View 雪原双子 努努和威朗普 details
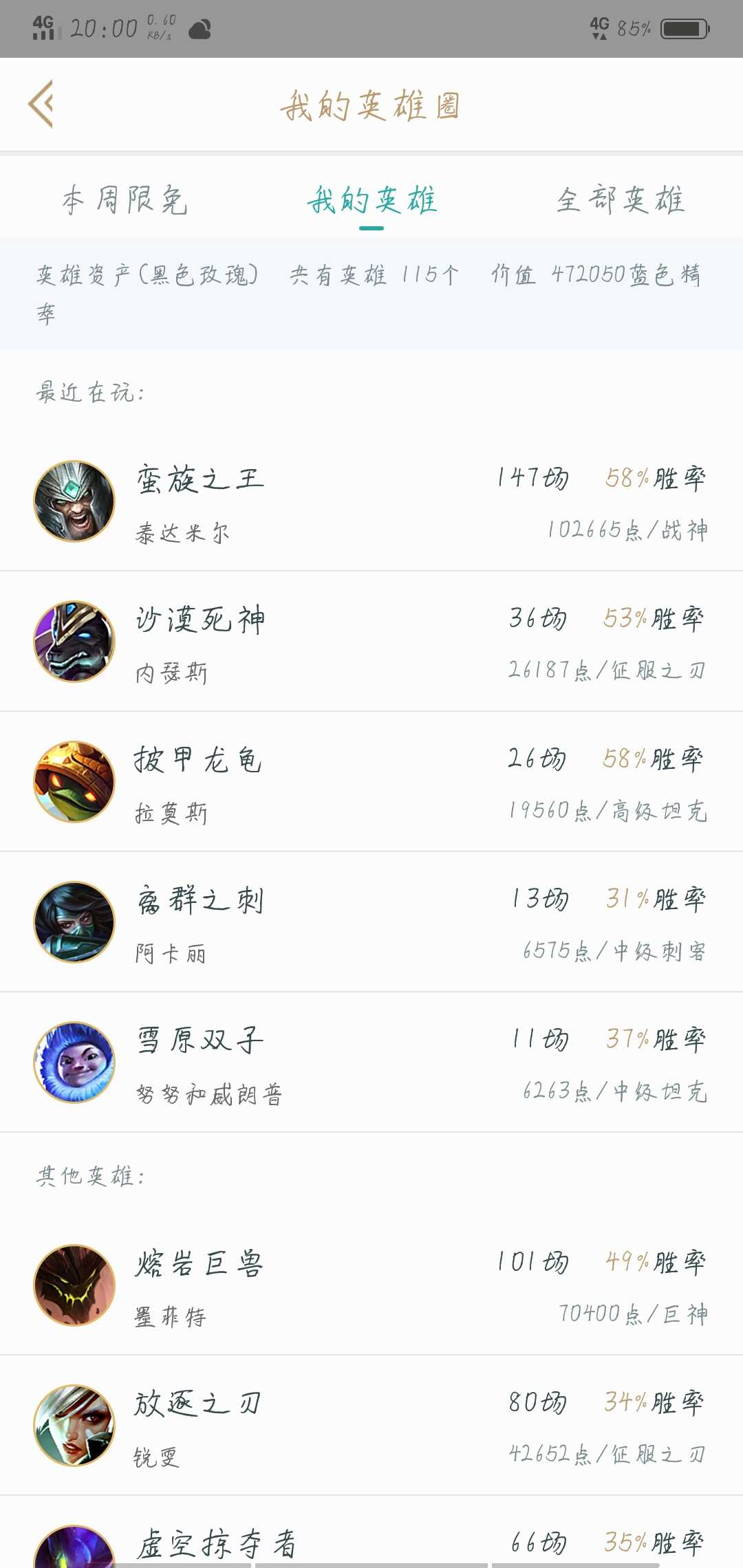The image size is (743, 1568). (x=371, y=1063)
